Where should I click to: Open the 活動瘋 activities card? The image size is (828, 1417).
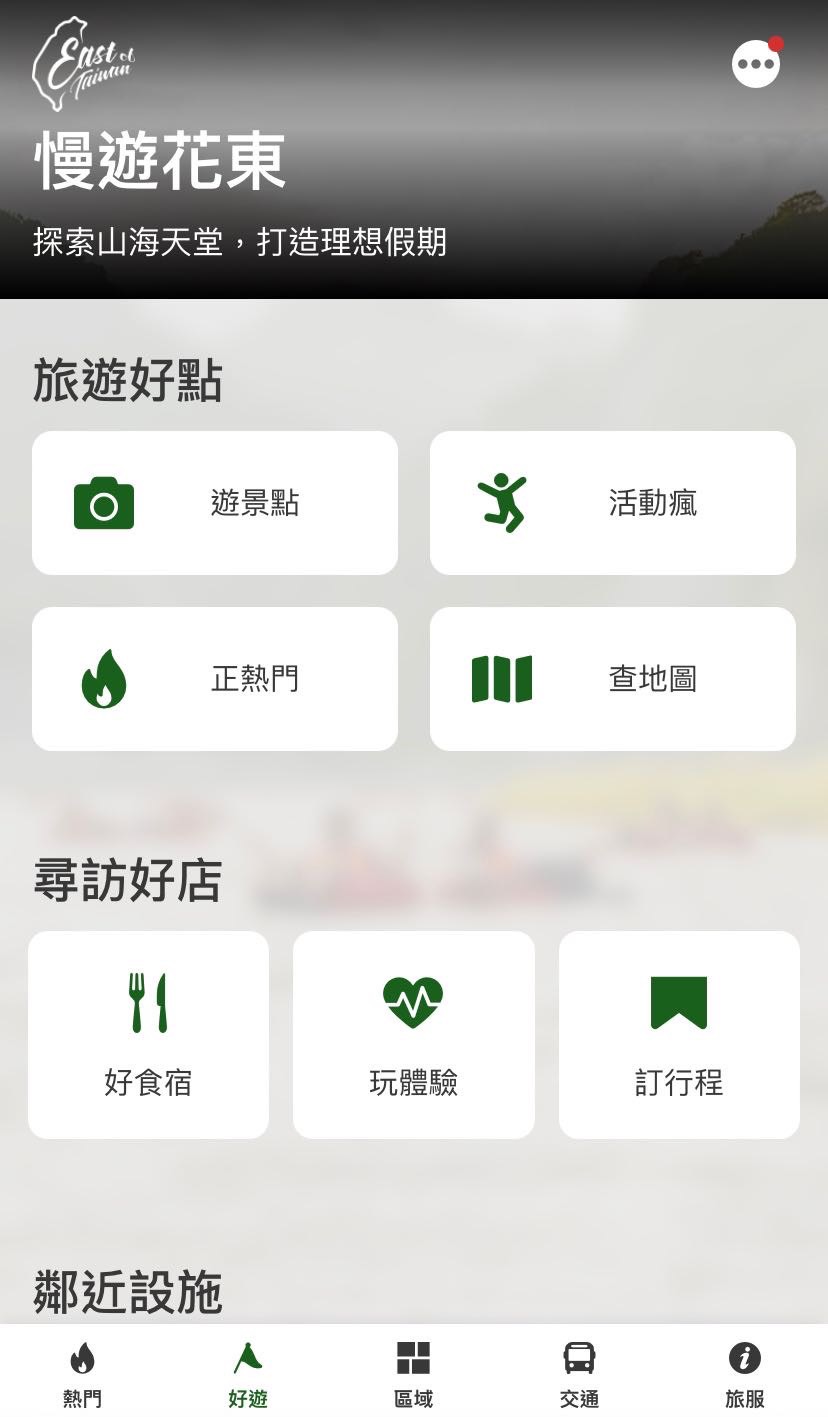pos(612,503)
